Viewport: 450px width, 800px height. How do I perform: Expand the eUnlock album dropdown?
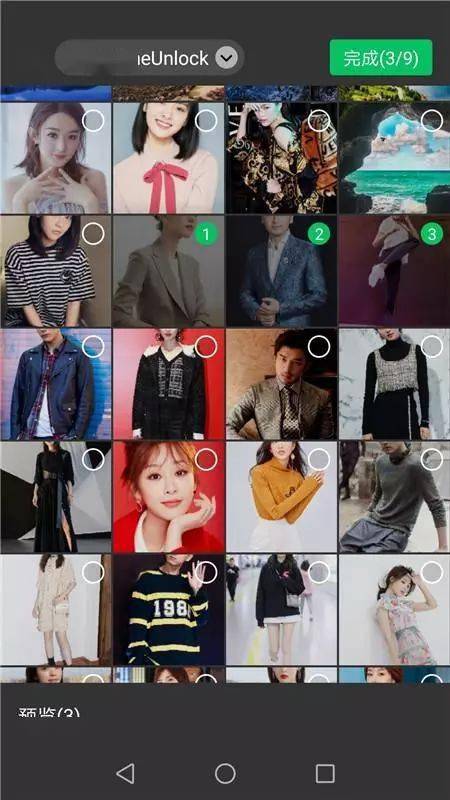(x=227, y=58)
